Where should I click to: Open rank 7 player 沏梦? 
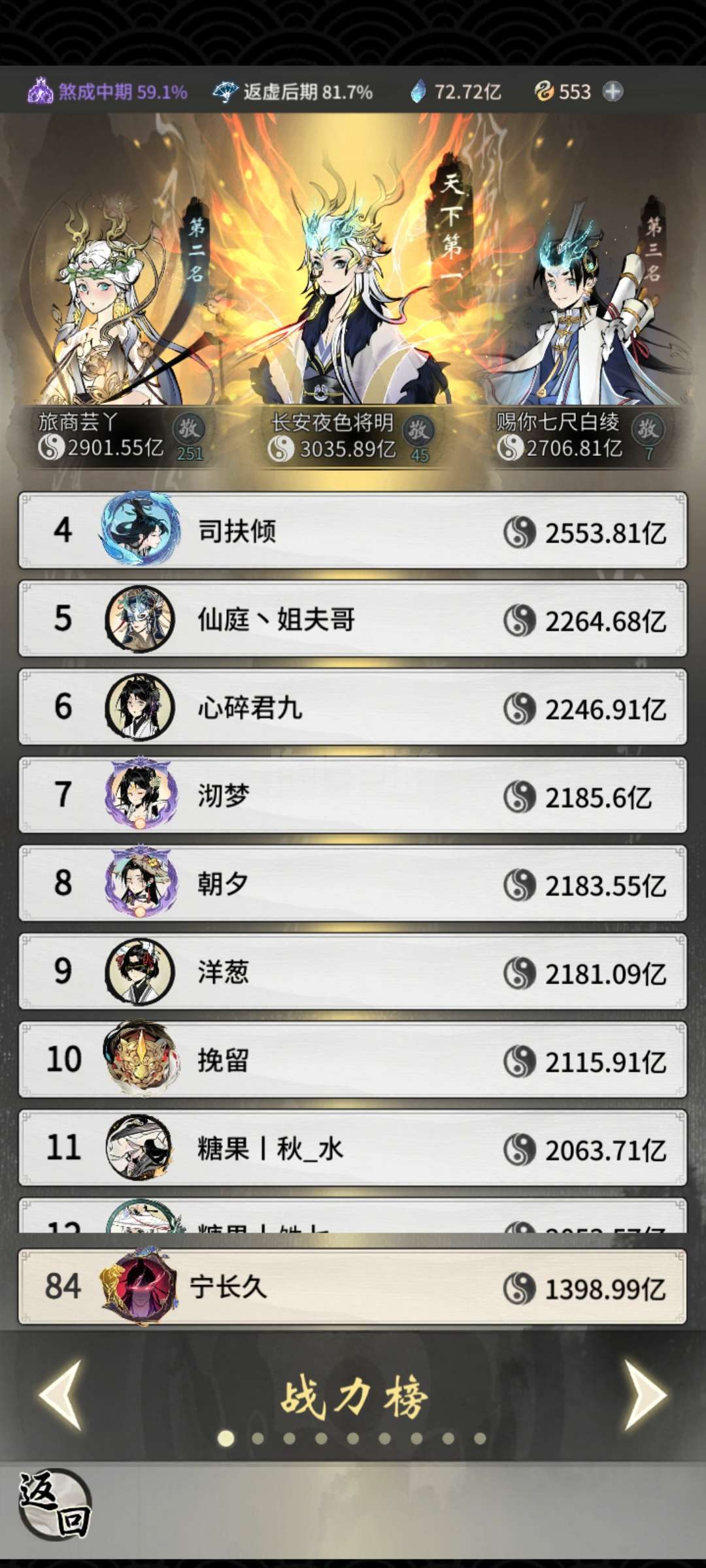pyautogui.click(x=353, y=795)
